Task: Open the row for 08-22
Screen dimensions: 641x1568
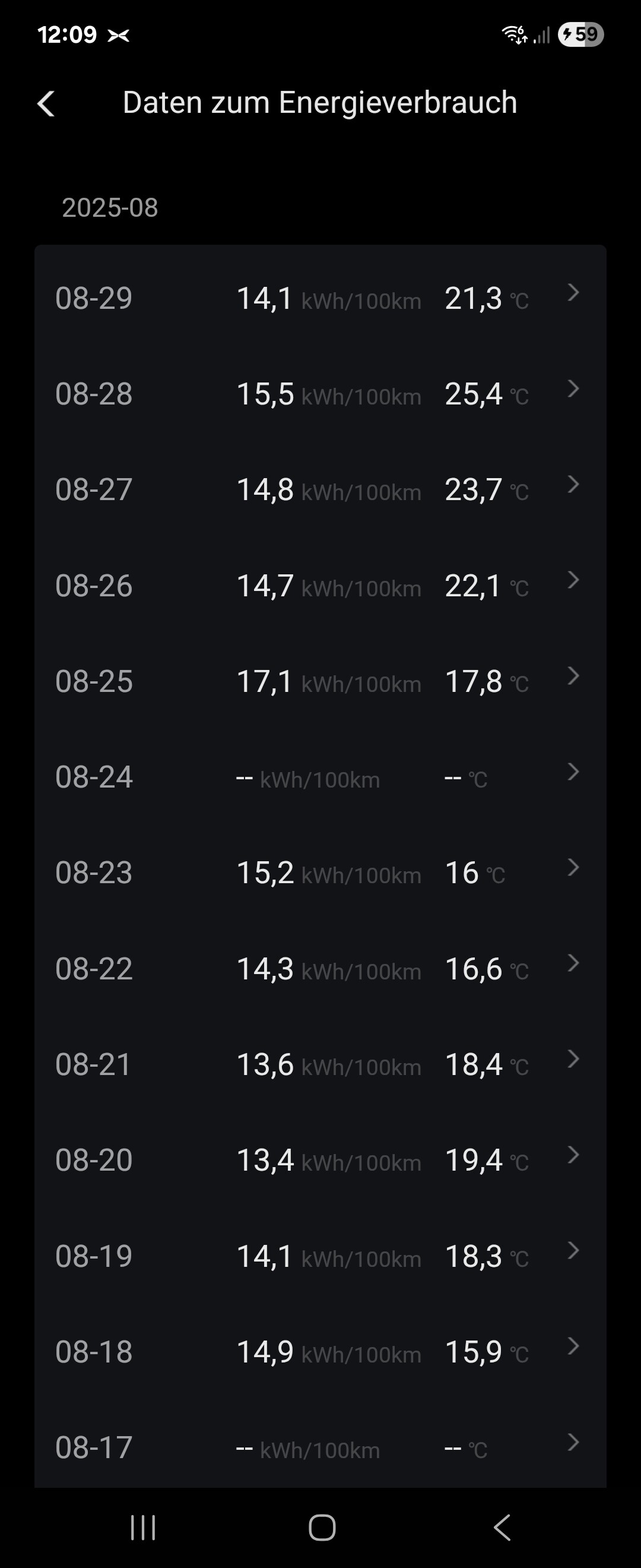Action: click(320, 969)
